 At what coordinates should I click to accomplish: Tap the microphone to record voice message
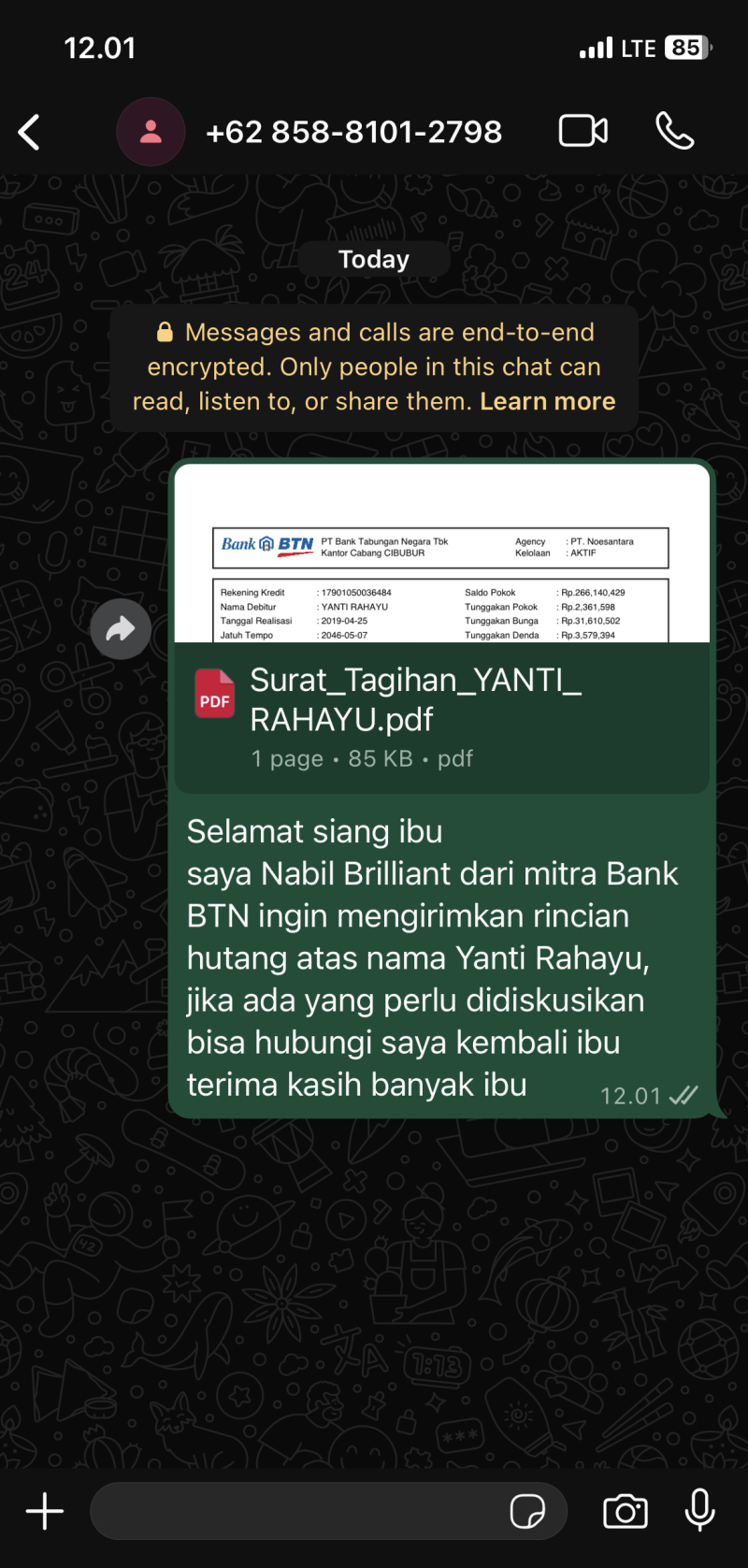point(699,1511)
